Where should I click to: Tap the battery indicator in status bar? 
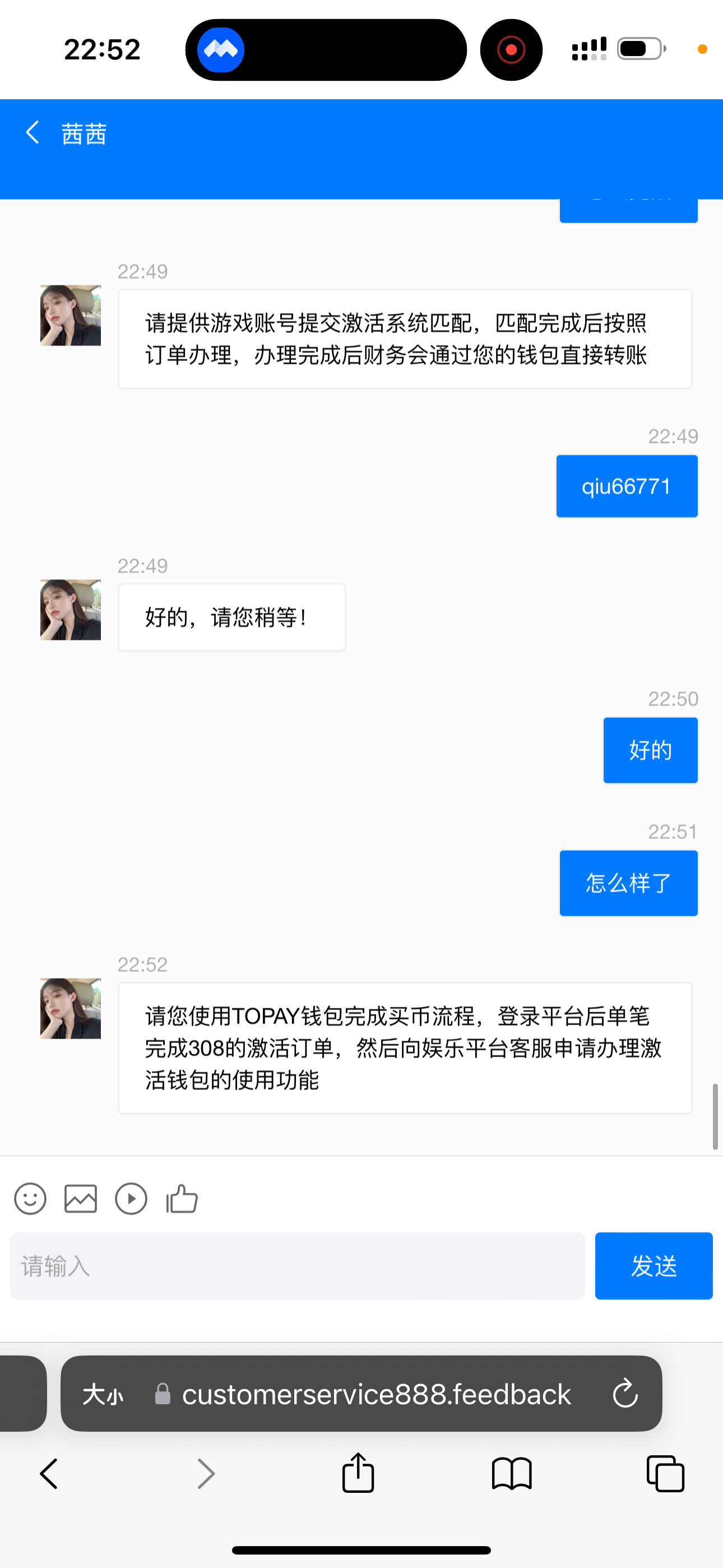(x=640, y=49)
